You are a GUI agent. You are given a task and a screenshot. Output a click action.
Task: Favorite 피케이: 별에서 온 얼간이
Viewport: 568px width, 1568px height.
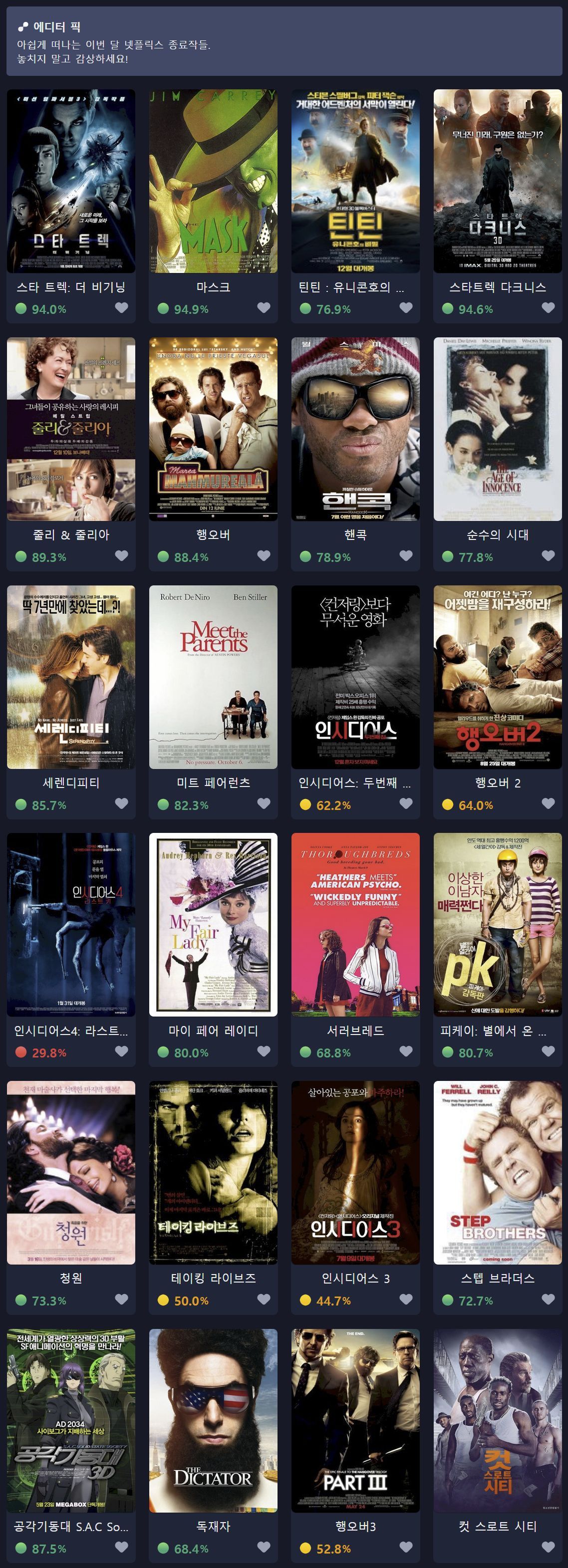[548, 1051]
